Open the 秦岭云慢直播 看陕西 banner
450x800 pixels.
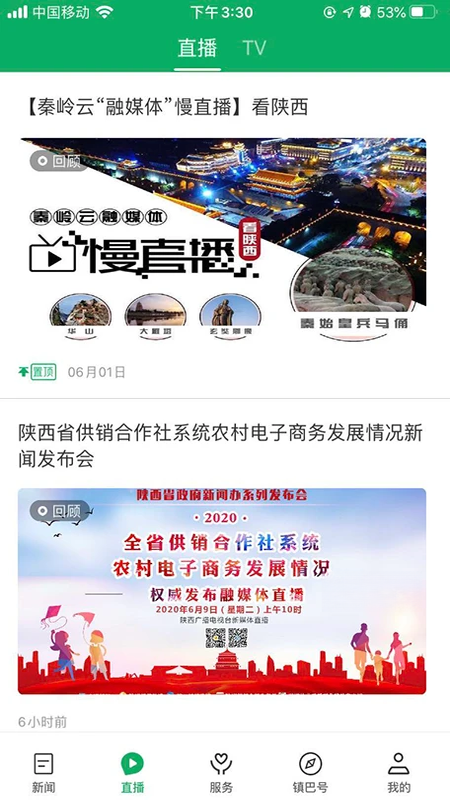tap(222, 240)
